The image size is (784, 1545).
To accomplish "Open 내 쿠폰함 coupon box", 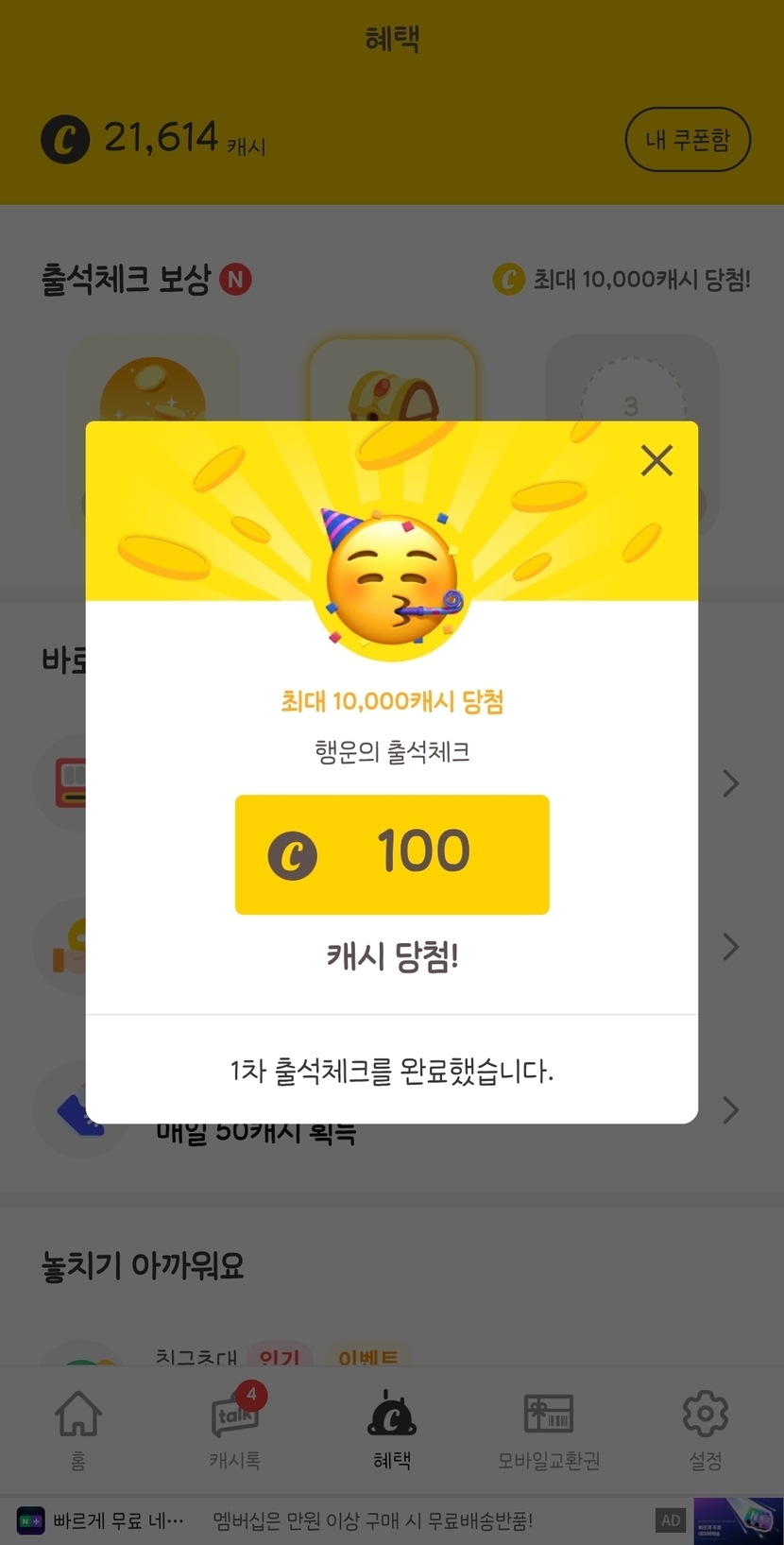I will (x=688, y=140).
